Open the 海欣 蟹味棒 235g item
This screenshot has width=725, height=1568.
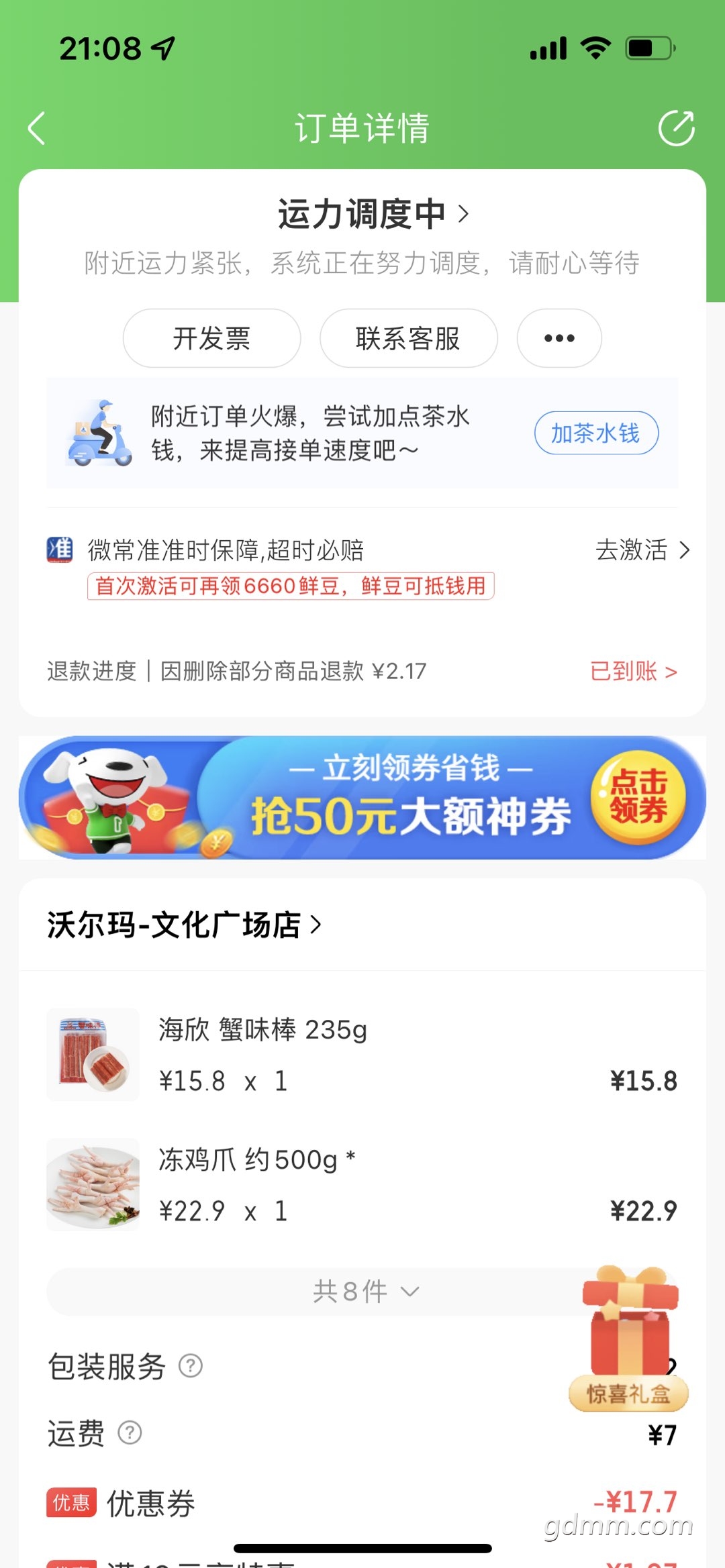(263, 1030)
